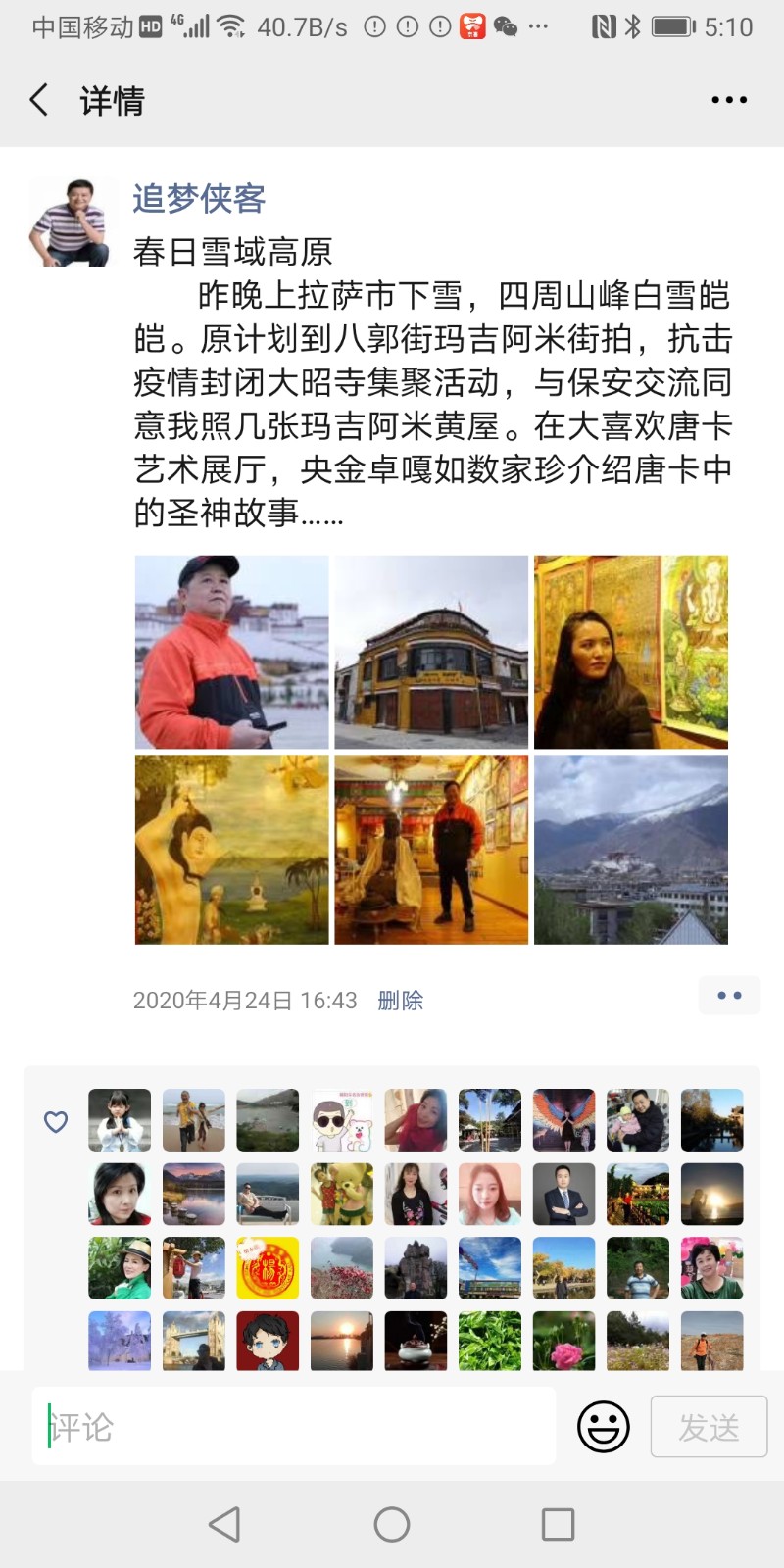View photo of man in orange jacket
Screen dimensions: 784x1568
tap(231, 652)
